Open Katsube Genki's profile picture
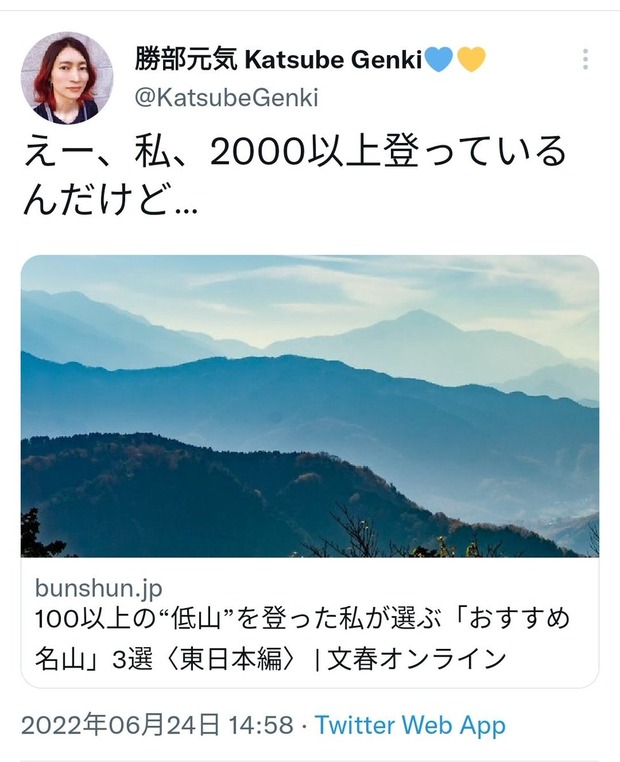Viewport: 620px width, 762px height. pyautogui.click(x=66, y=78)
